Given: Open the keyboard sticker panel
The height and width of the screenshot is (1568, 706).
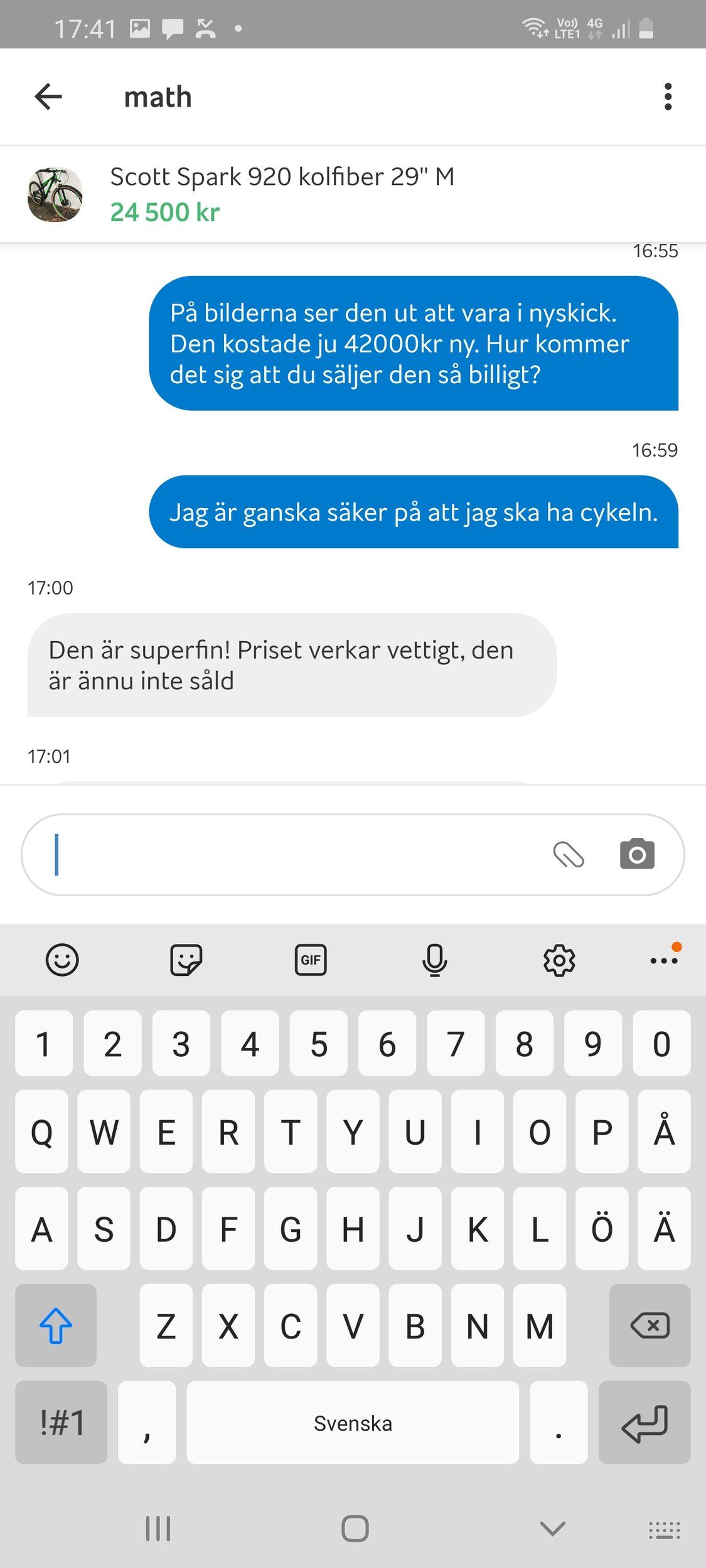Looking at the screenshot, I should 186,960.
